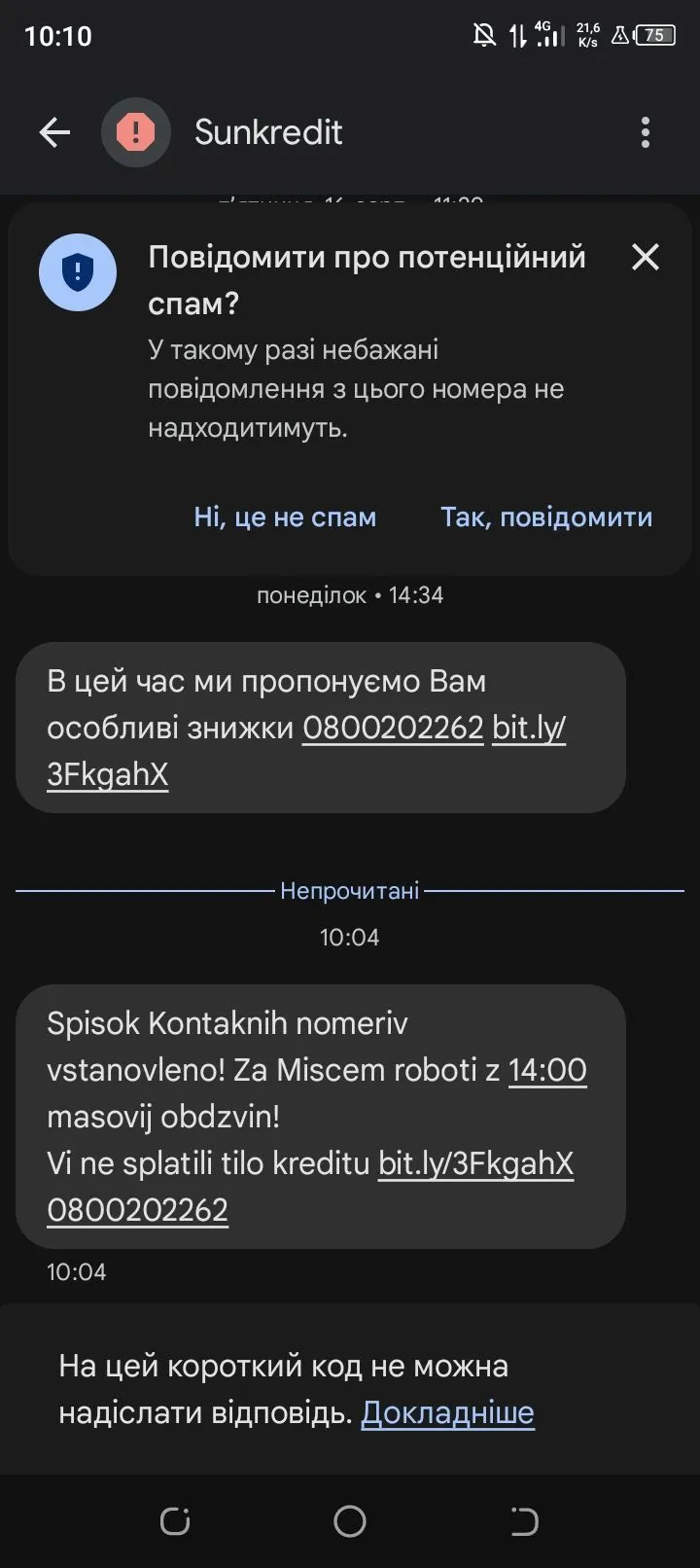Open the 'Докладніше' link

coord(447,1412)
